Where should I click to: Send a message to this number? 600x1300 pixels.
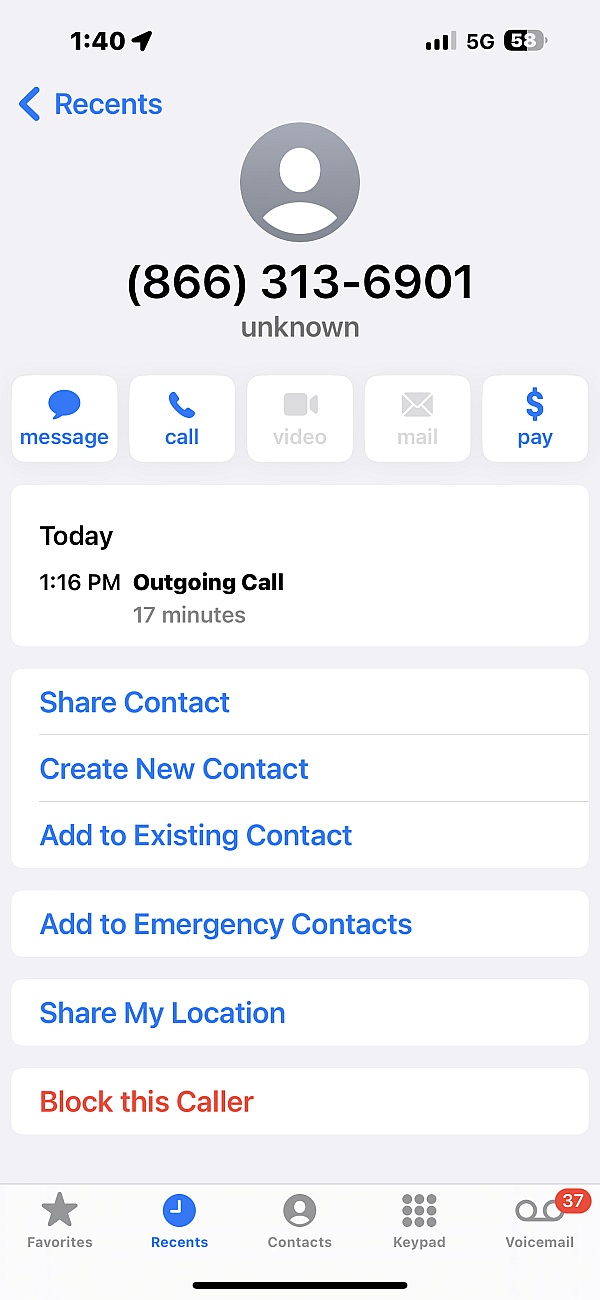click(64, 419)
